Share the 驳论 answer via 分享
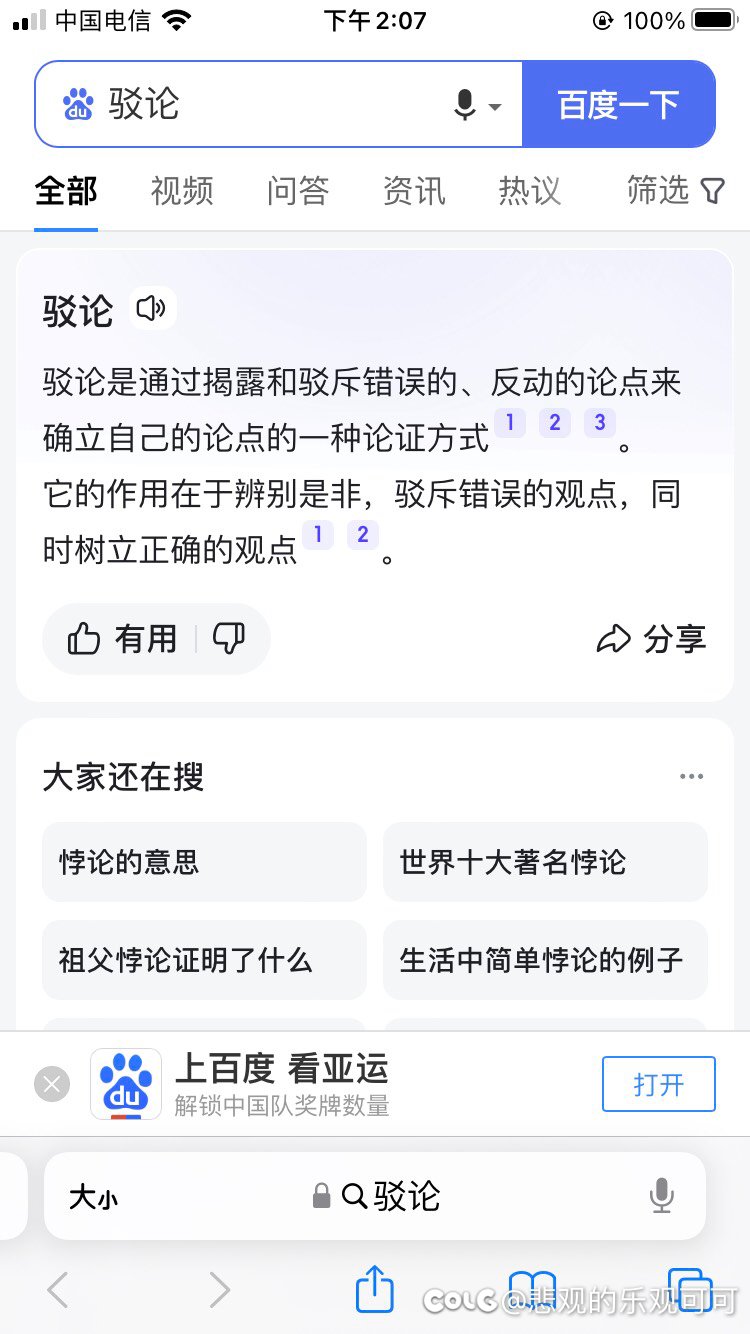Image resolution: width=750 pixels, height=1334 pixels. point(651,639)
